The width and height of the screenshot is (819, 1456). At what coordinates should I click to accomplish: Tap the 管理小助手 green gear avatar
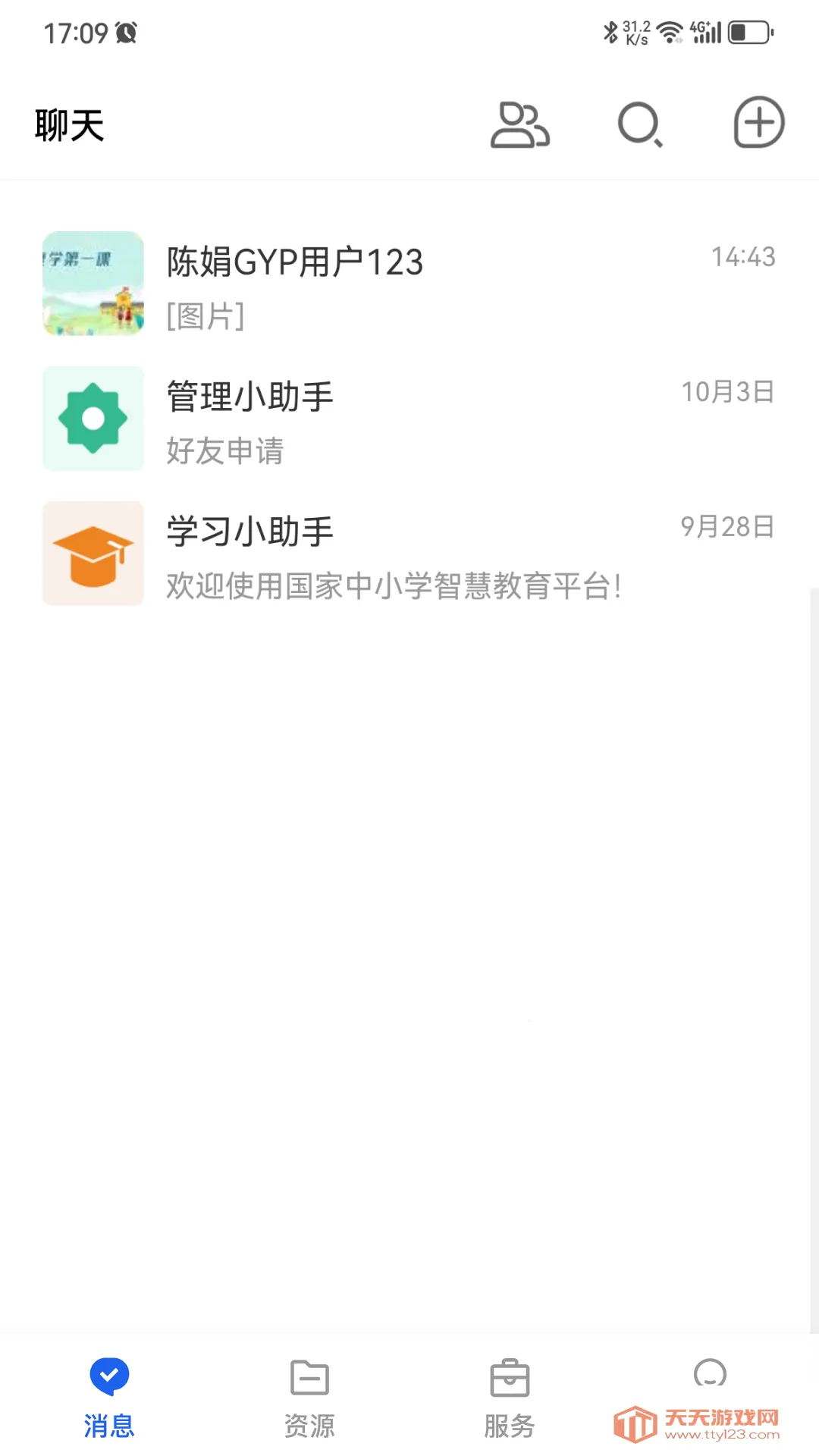(93, 418)
